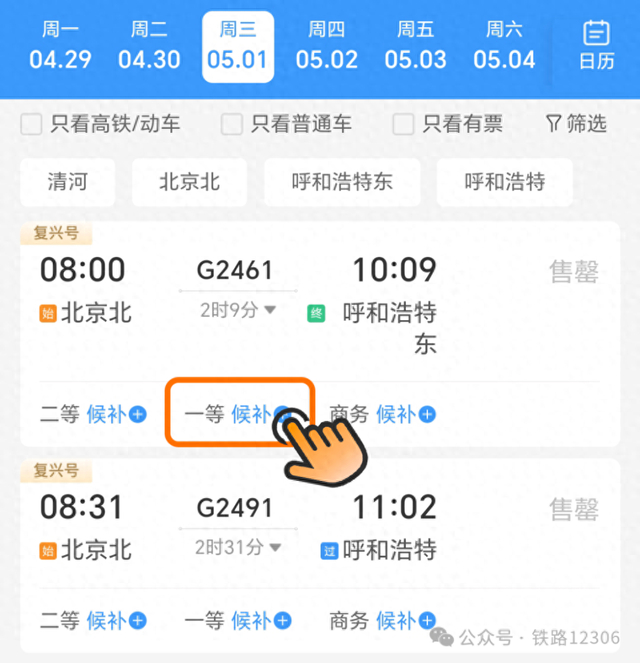
Task: Filter by 呼和浩特东 station chip
Action: [342, 182]
